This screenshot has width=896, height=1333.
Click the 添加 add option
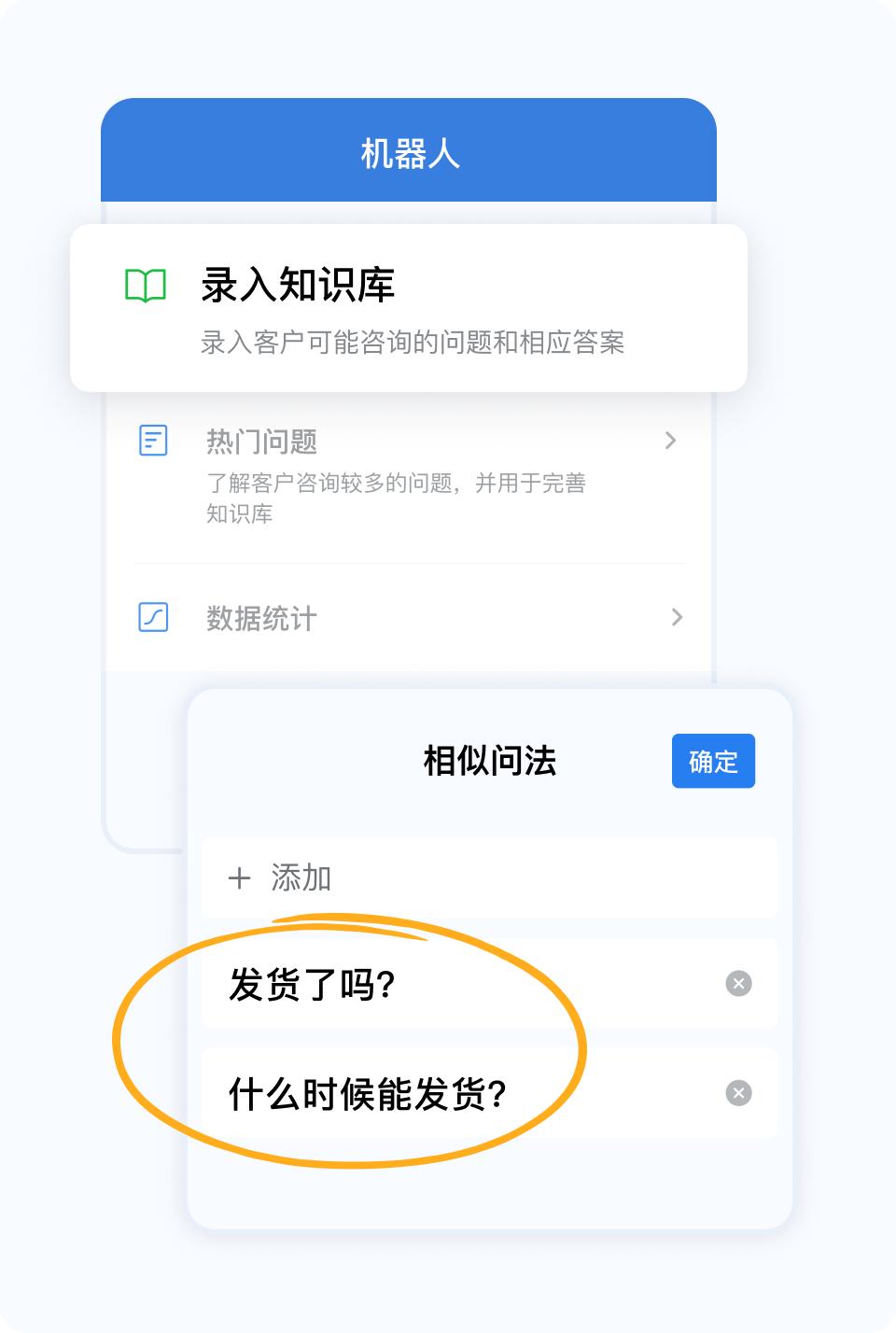click(x=297, y=877)
